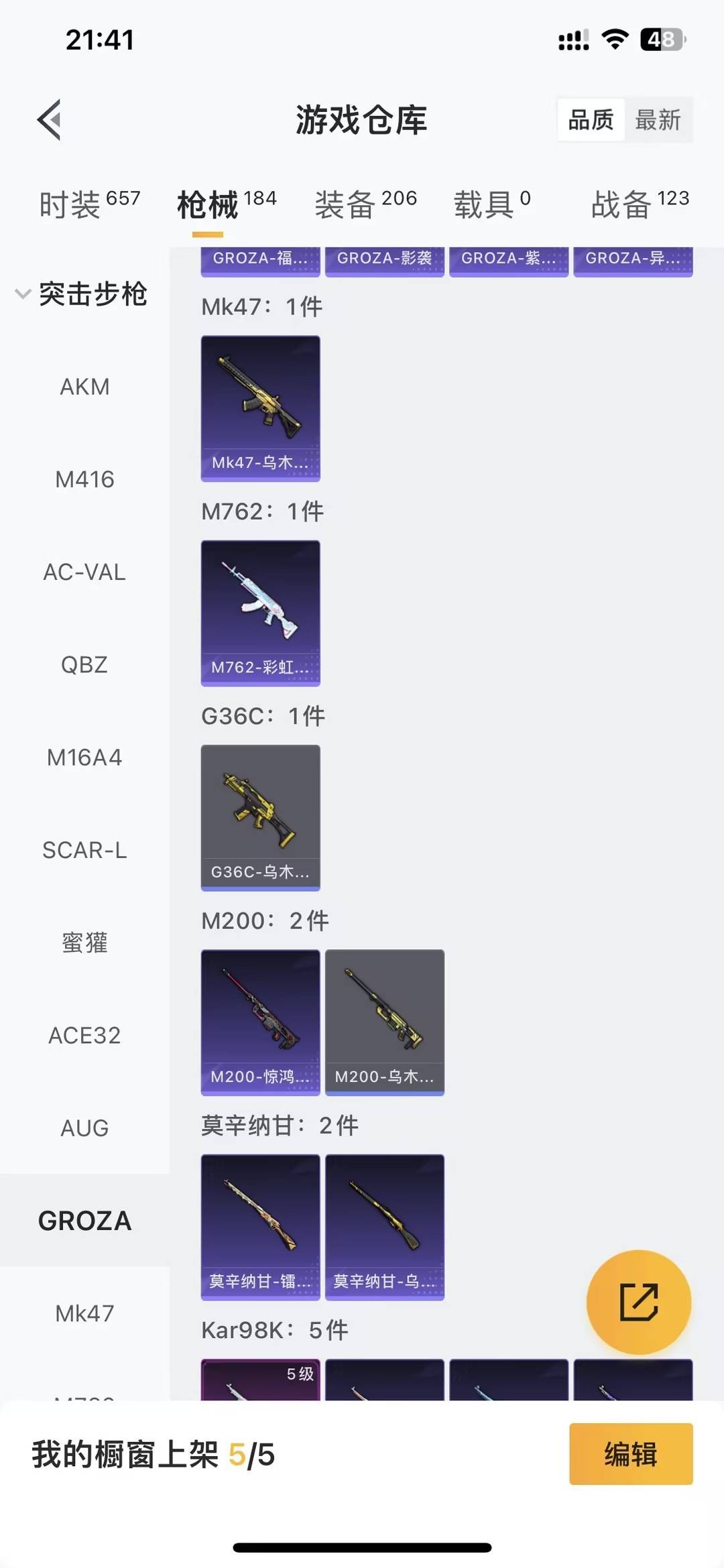View the 载具 tab
The height and width of the screenshot is (1568, 724).
[487, 202]
